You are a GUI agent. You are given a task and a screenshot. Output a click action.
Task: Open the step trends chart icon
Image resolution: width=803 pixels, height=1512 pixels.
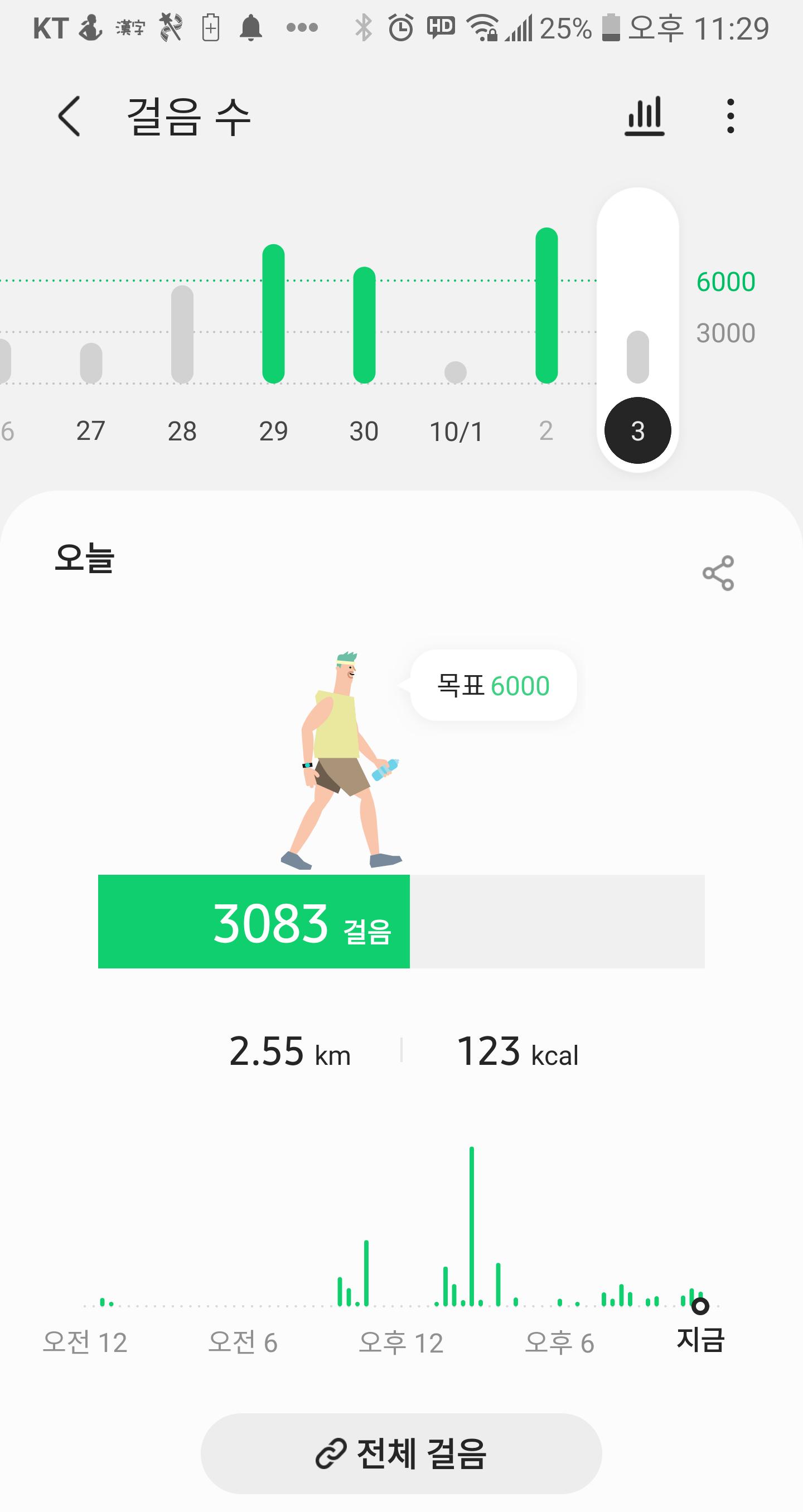[644, 116]
